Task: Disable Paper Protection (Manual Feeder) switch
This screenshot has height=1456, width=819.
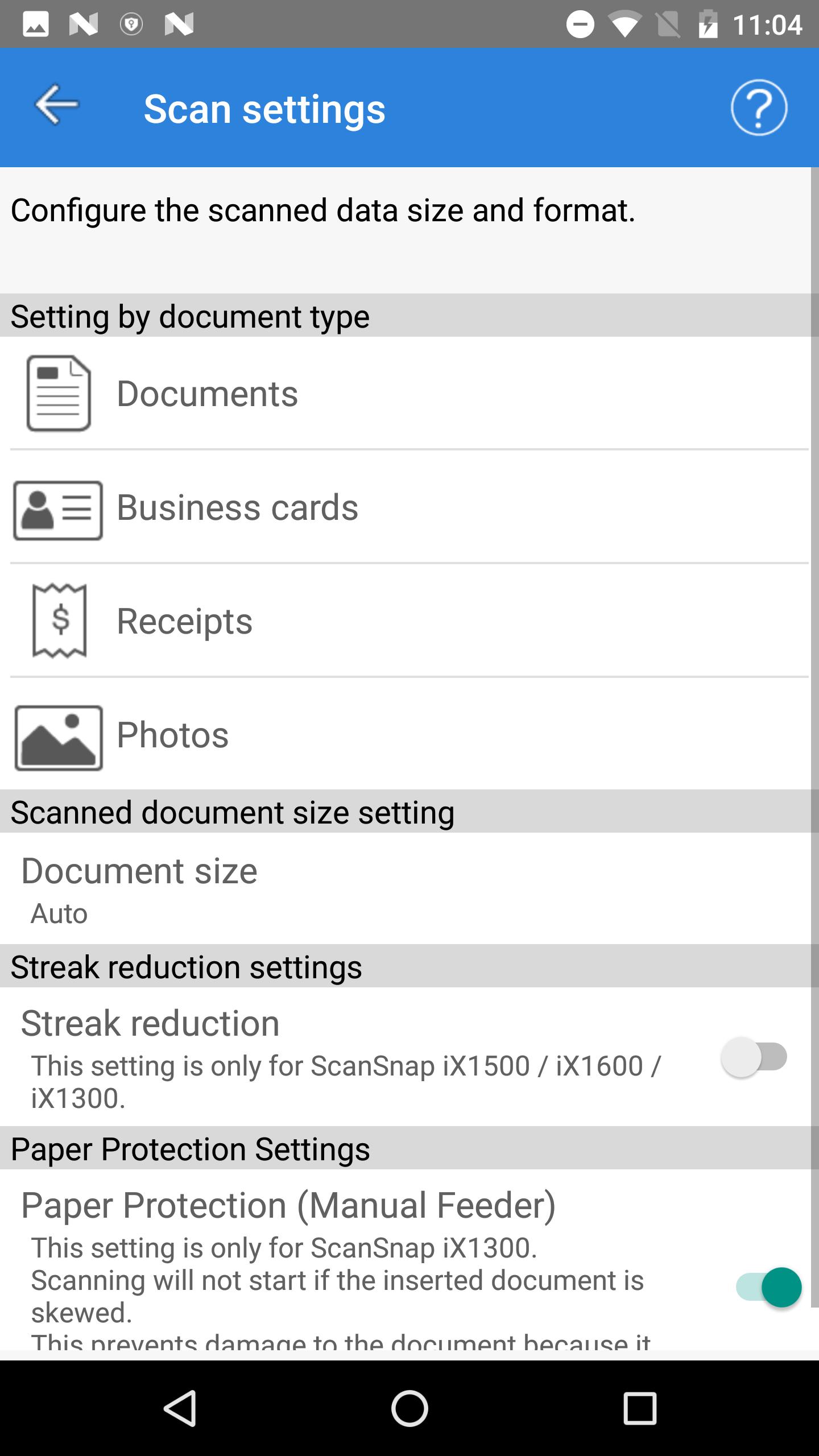Action: (769, 1288)
